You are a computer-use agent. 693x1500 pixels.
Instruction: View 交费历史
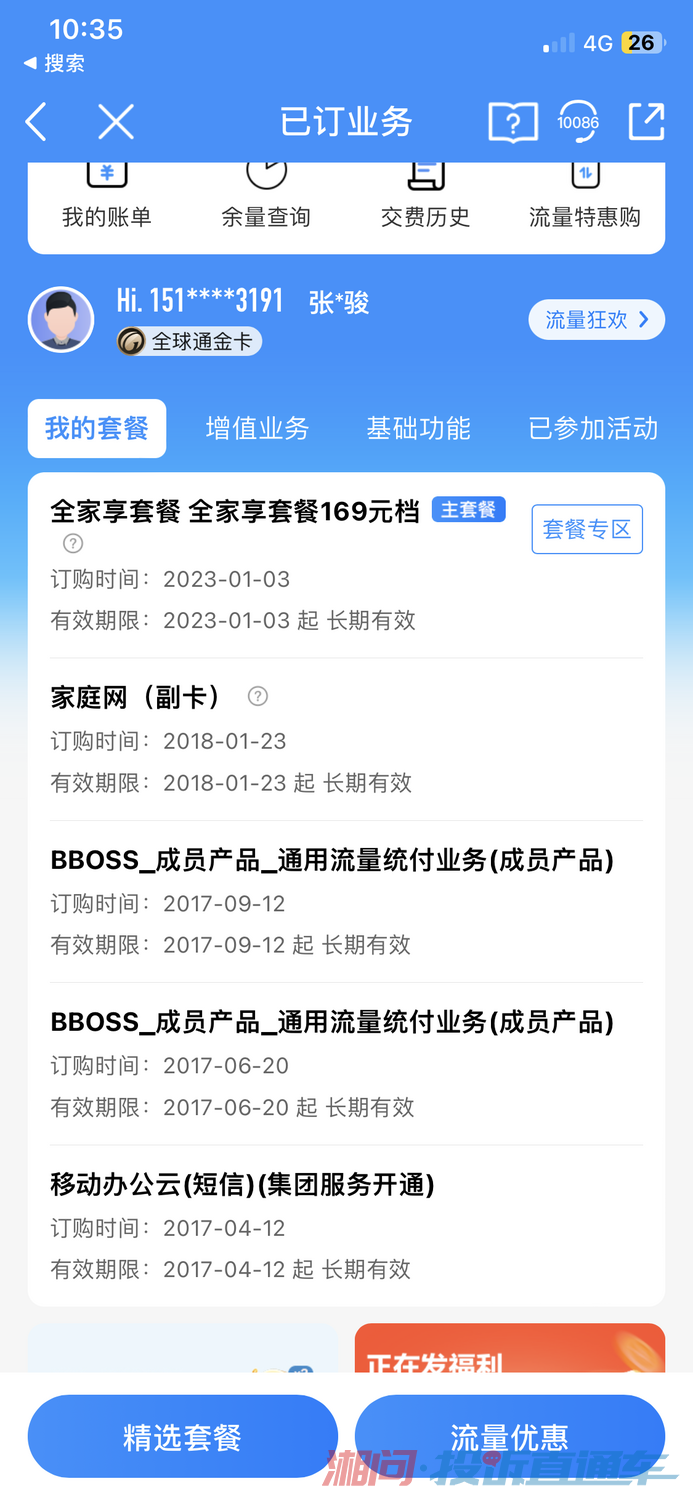click(x=425, y=197)
